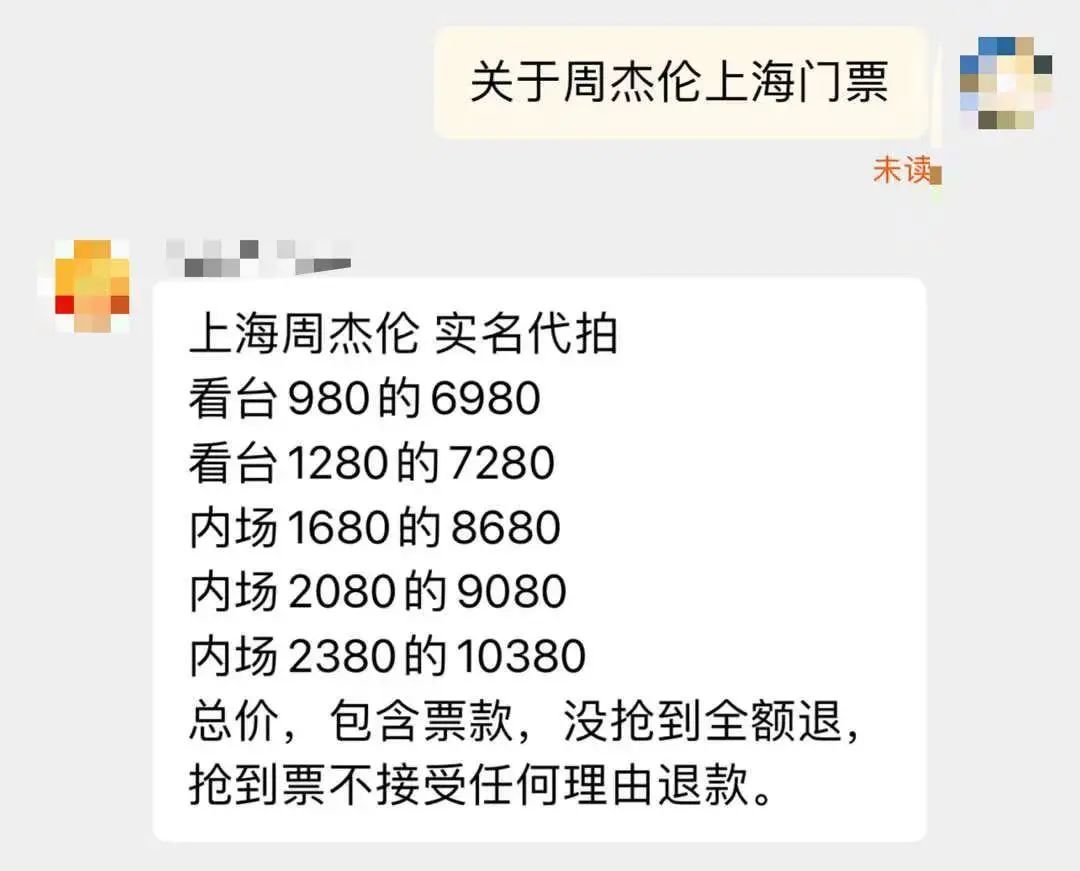Open the avatar beside the ticket price message

click(92, 287)
